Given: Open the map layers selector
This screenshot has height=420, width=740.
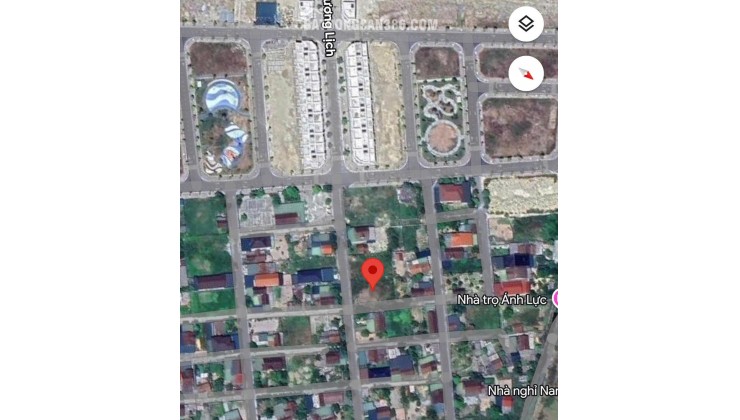Looking at the screenshot, I should tap(526, 24).
